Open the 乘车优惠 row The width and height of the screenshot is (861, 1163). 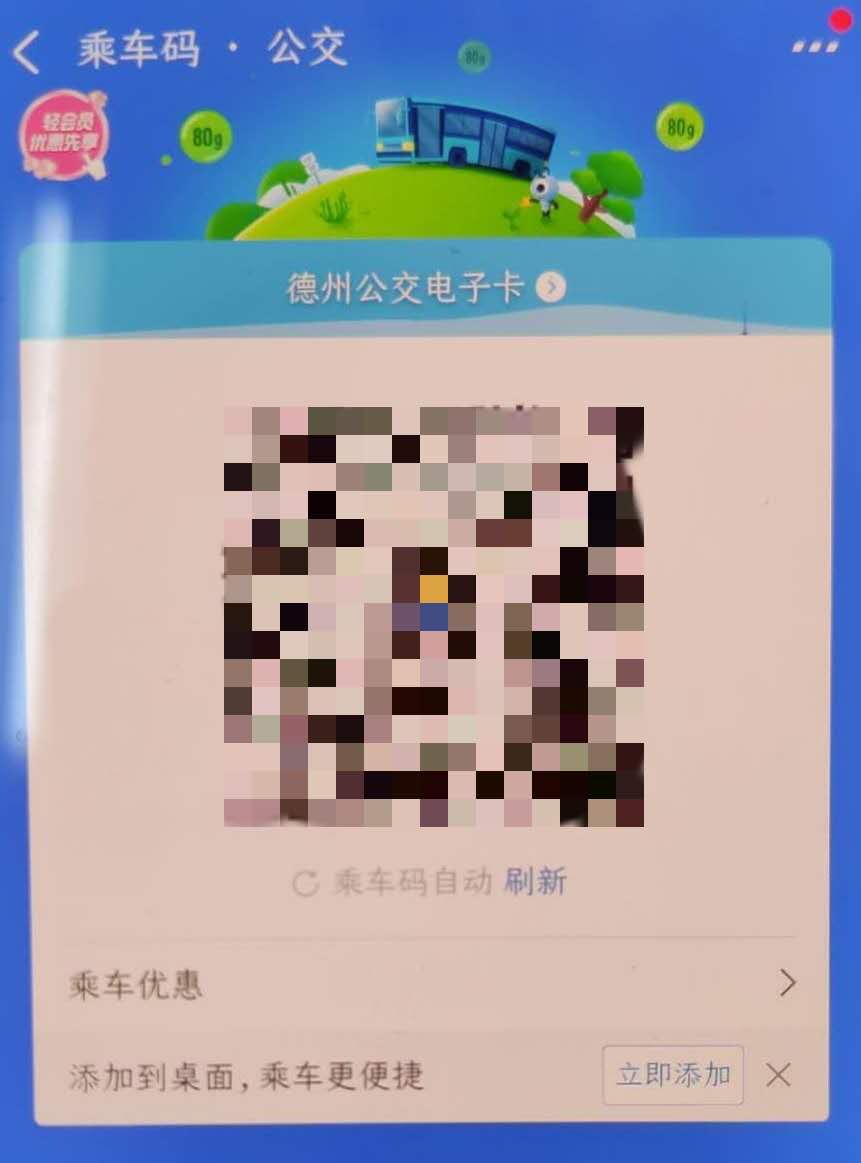(430, 984)
